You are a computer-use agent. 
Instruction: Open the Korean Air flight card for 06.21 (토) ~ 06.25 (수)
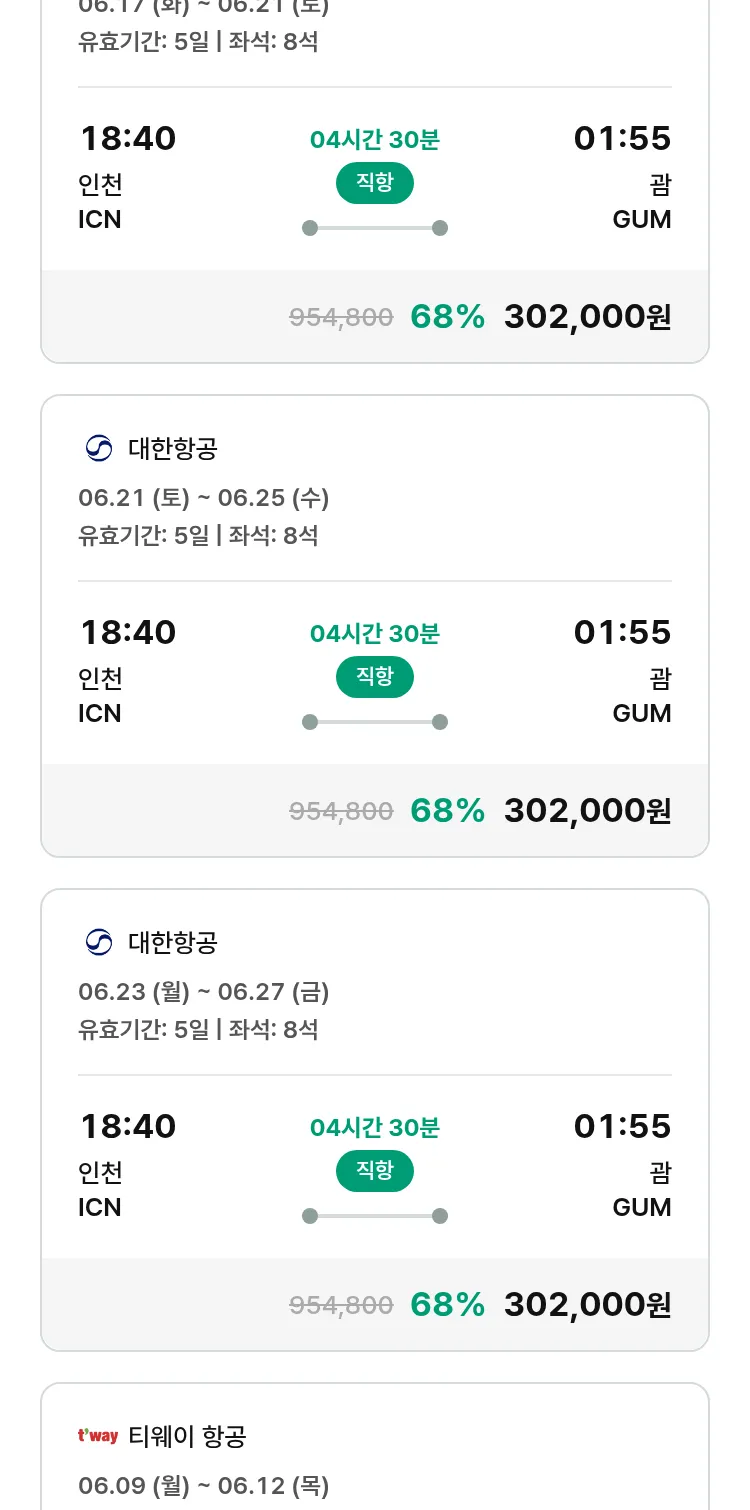coord(375,626)
